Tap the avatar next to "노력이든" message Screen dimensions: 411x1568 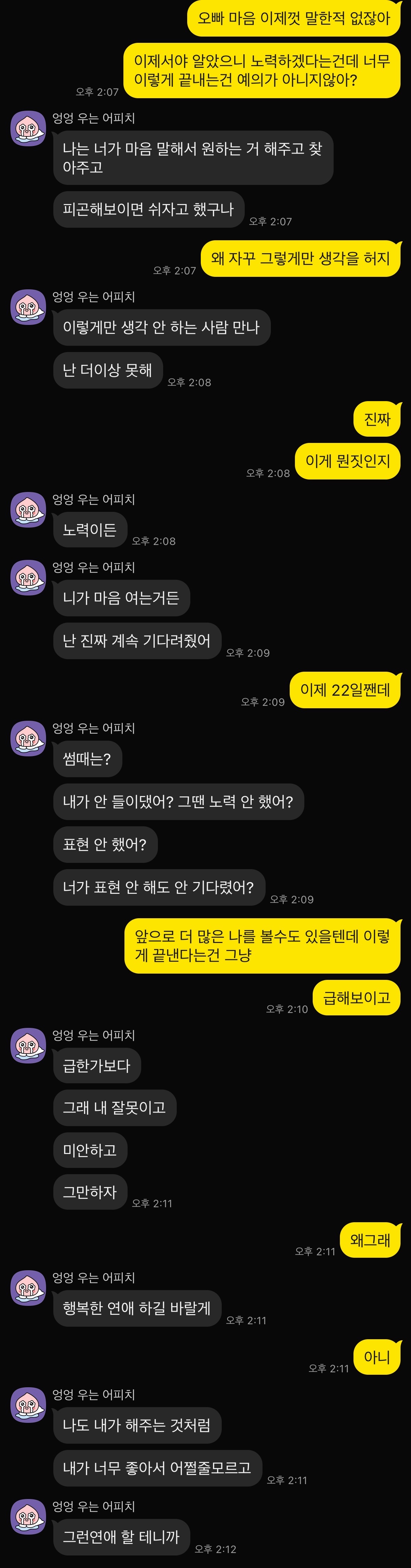[28, 509]
